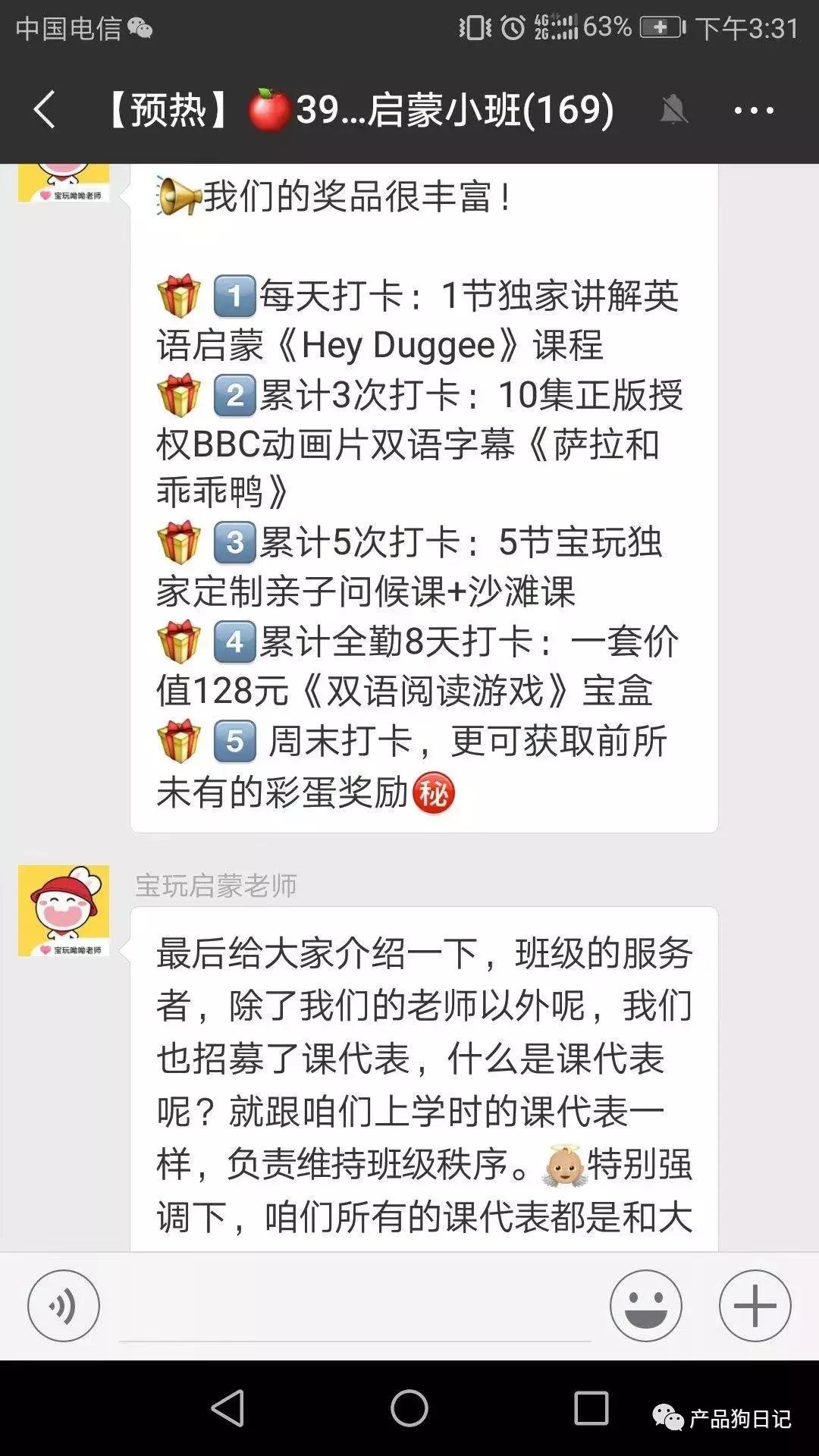Tap the back arrow to exit the chat
The image size is (819, 1456).
click(43, 110)
